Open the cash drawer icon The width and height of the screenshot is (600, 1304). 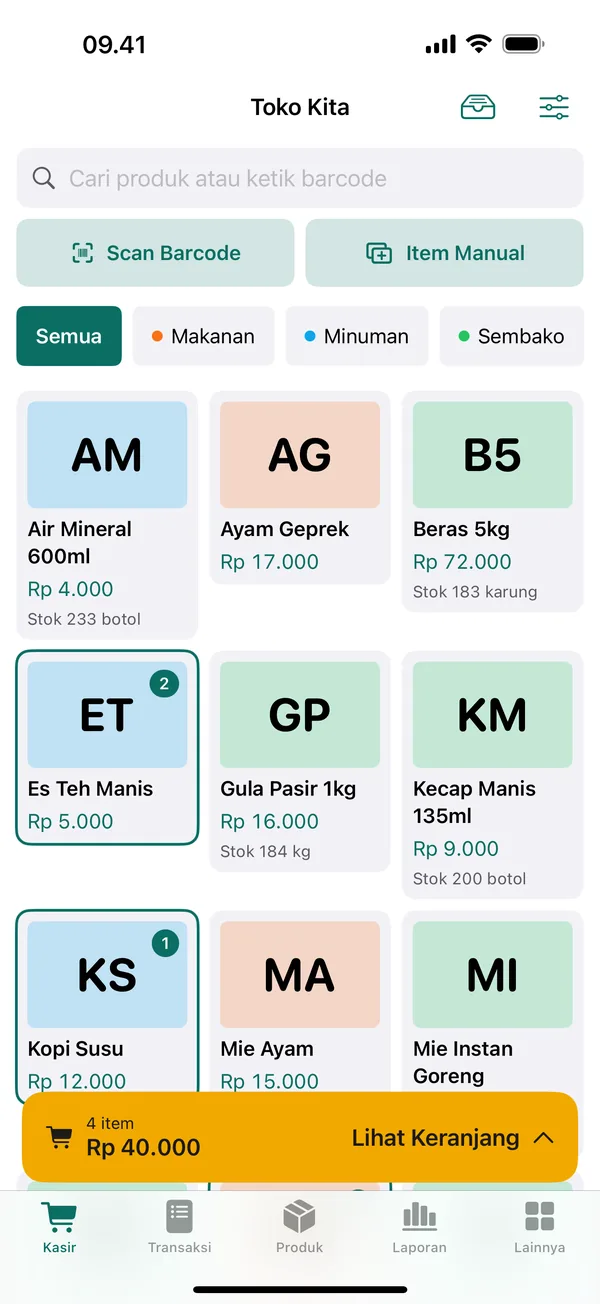pyautogui.click(x=478, y=107)
